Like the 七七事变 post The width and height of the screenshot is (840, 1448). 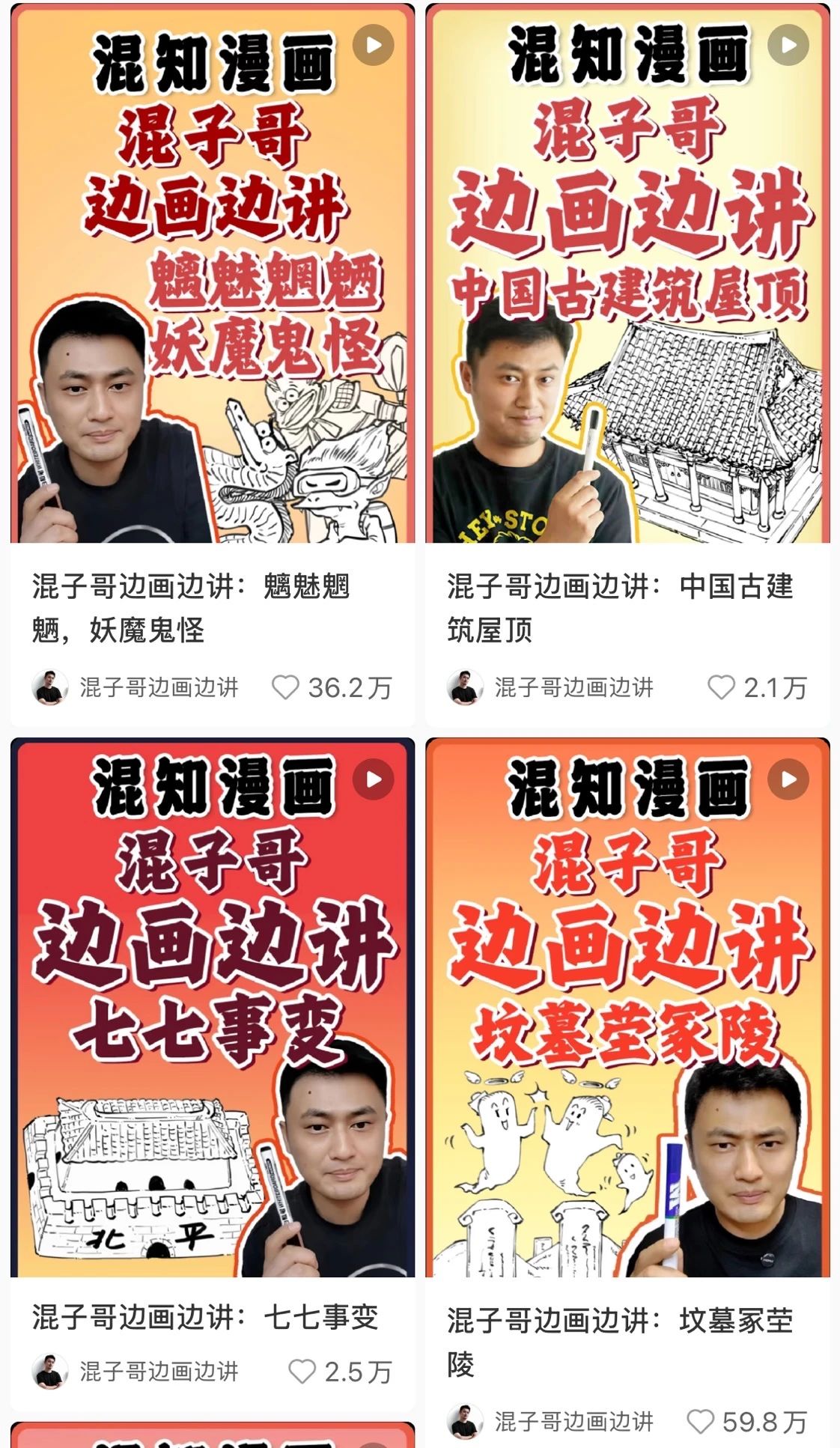302,1371
